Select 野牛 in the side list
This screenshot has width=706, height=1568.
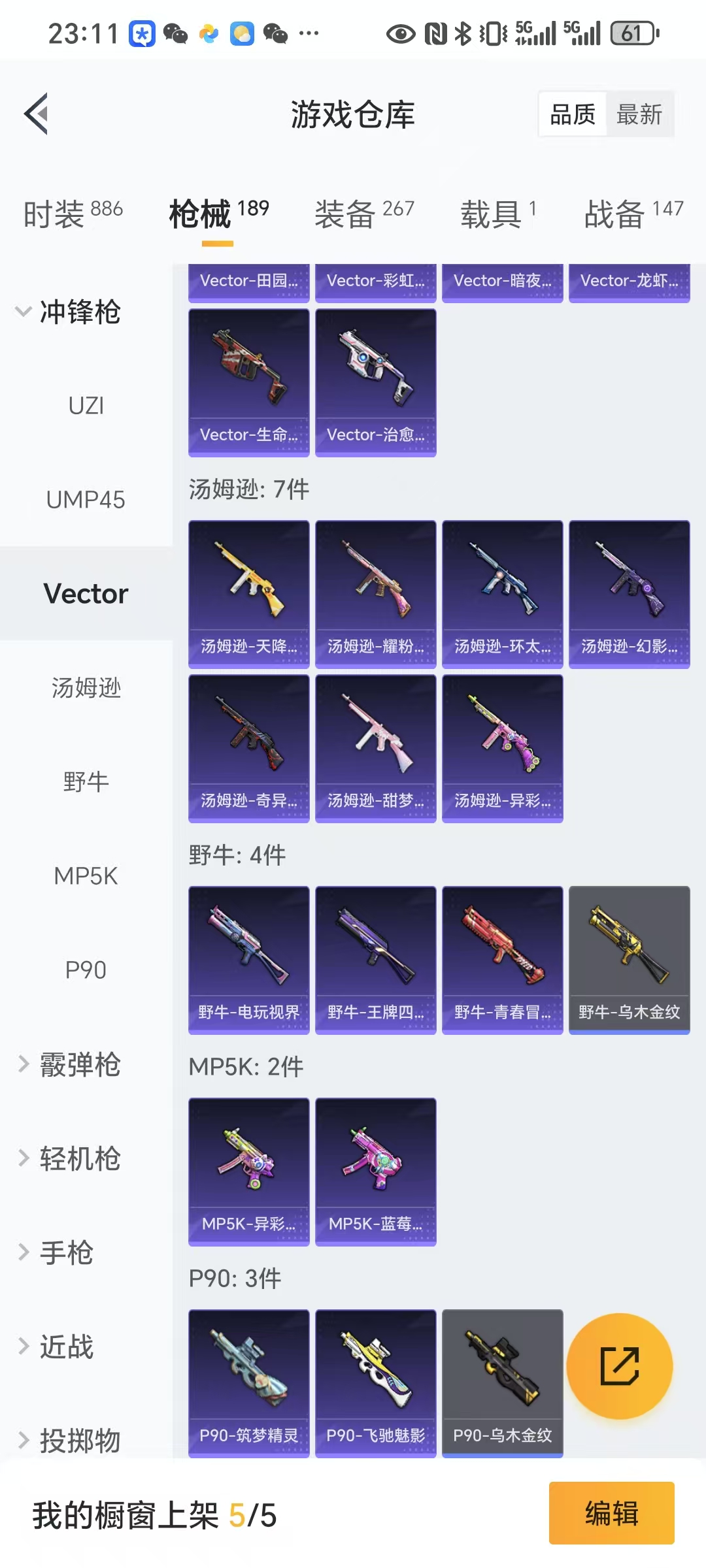[x=86, y=782]
